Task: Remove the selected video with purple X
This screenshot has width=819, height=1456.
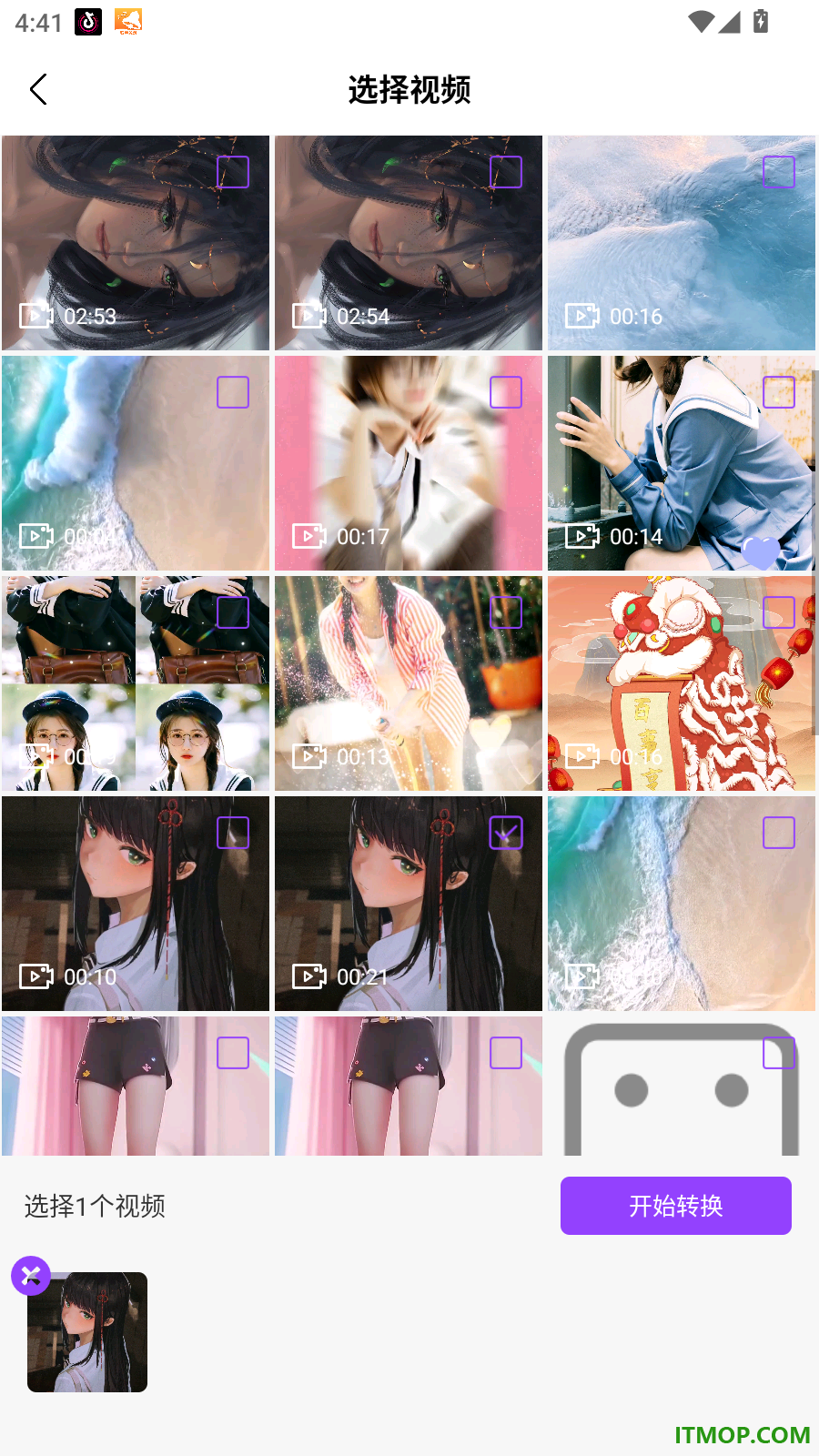Action: tap(31, 1275)
